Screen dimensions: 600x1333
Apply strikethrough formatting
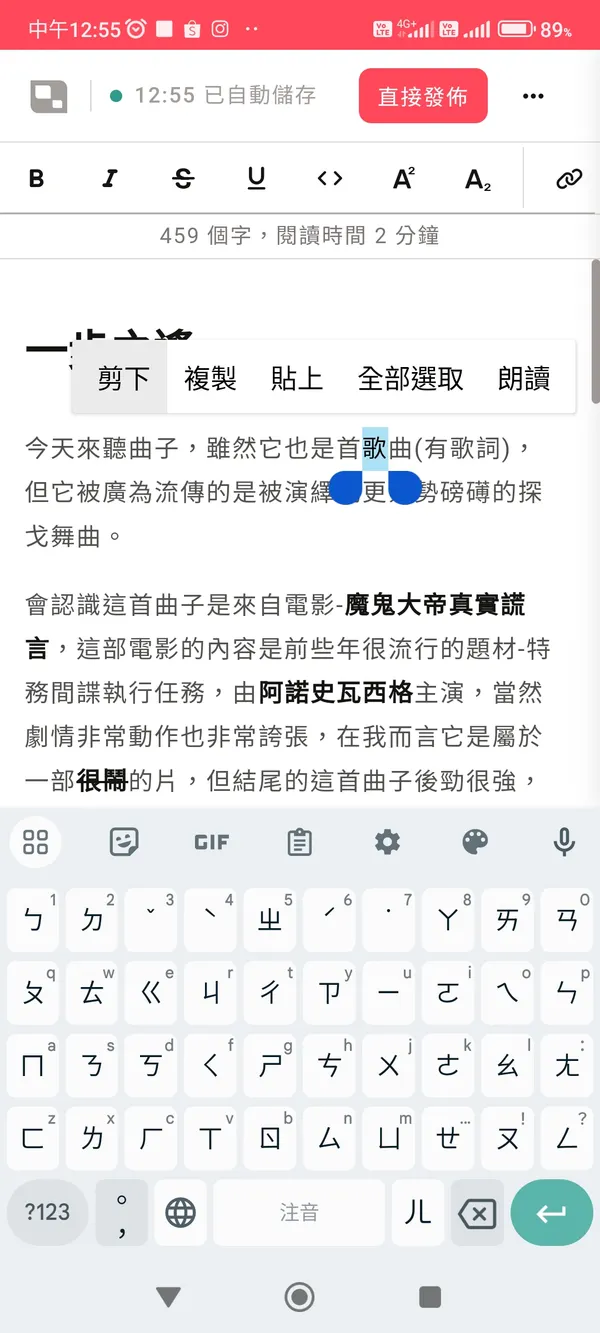[183, 179]
